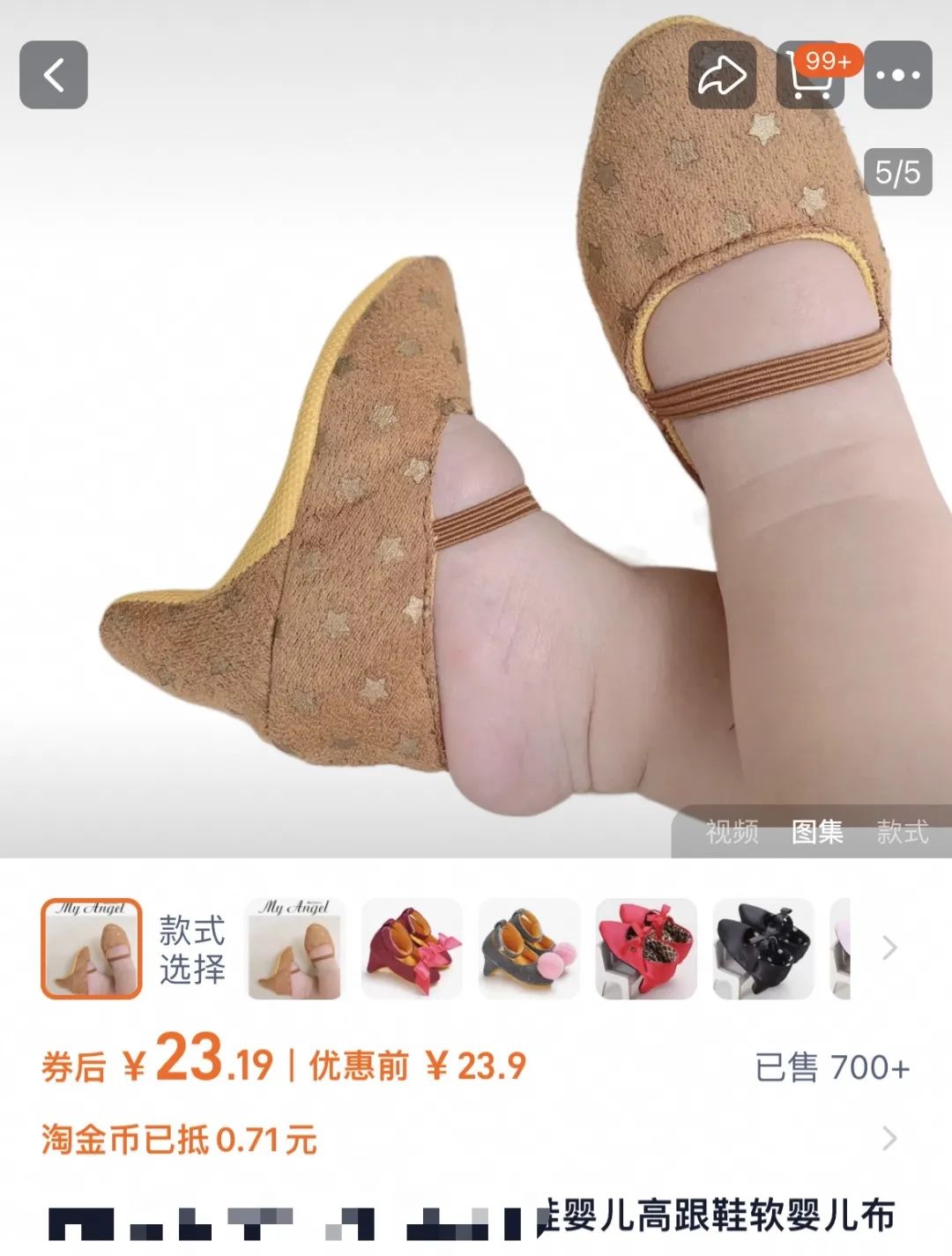The height and width of the screenshot is (1256, 952).
Task: Switch to the 款式 tab
Action: (x=902, y=831)
